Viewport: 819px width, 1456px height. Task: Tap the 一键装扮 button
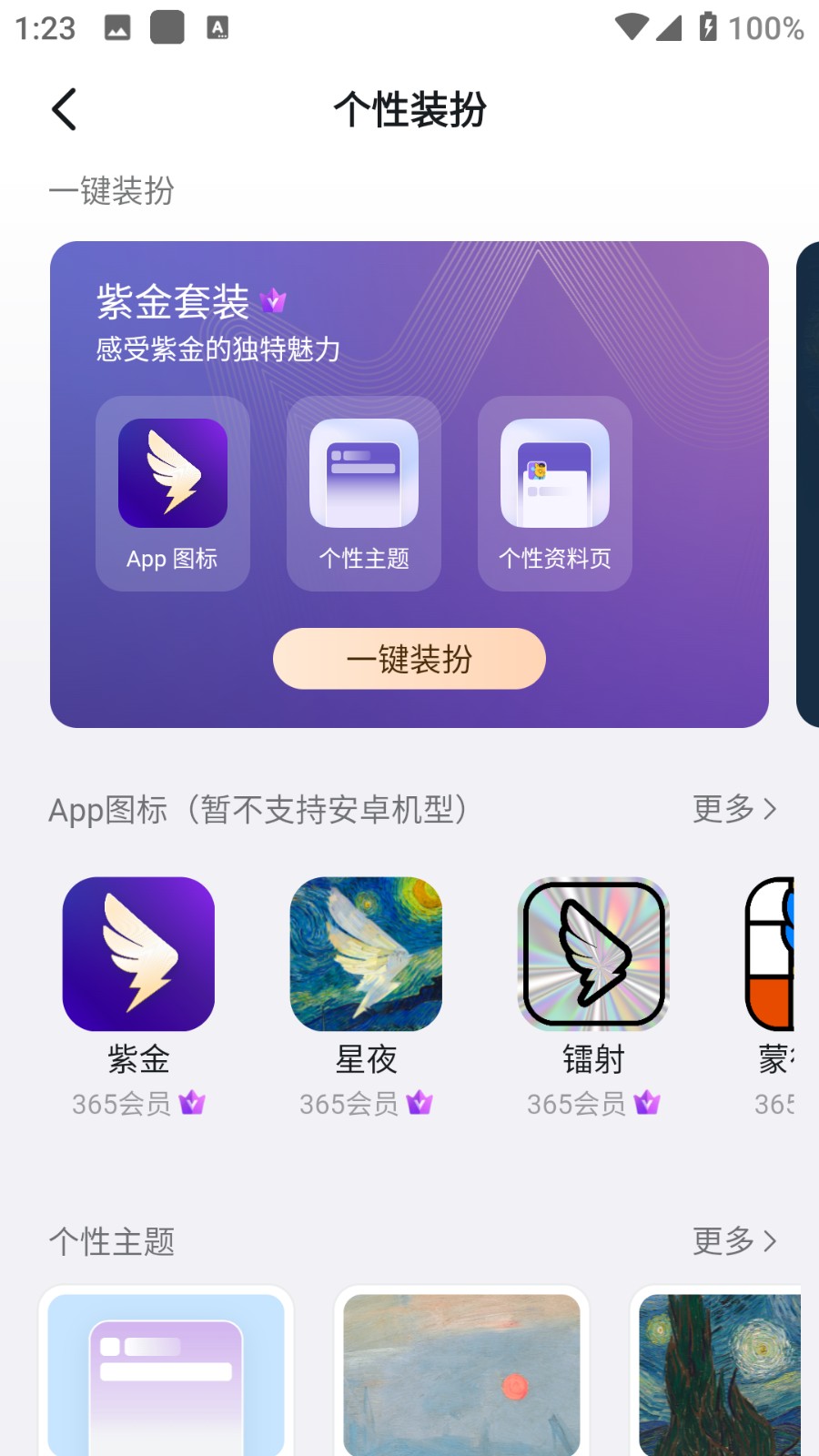[x=409, y=659]
